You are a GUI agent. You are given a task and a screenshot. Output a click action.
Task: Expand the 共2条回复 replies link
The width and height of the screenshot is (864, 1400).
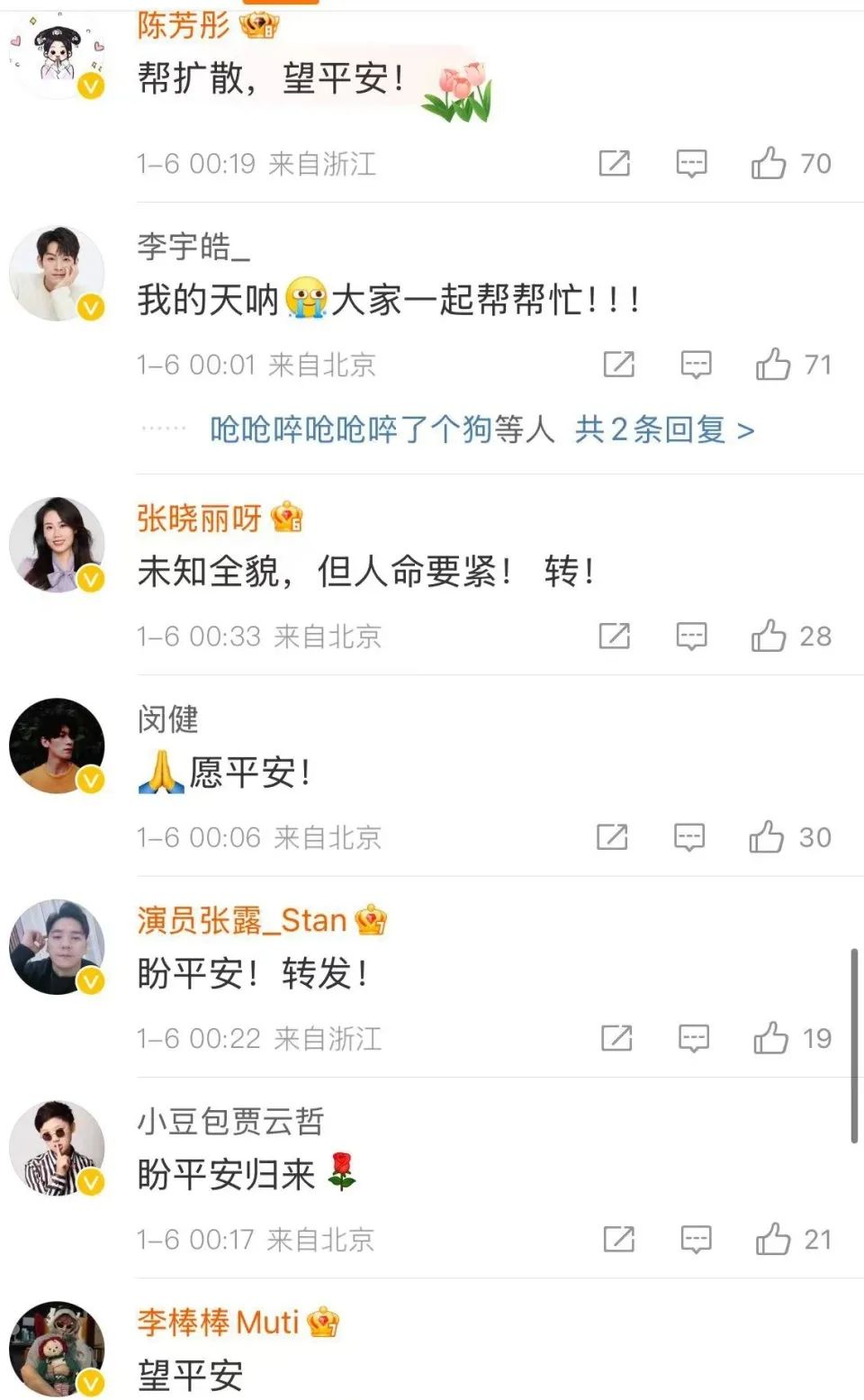[x=664, y=429]
